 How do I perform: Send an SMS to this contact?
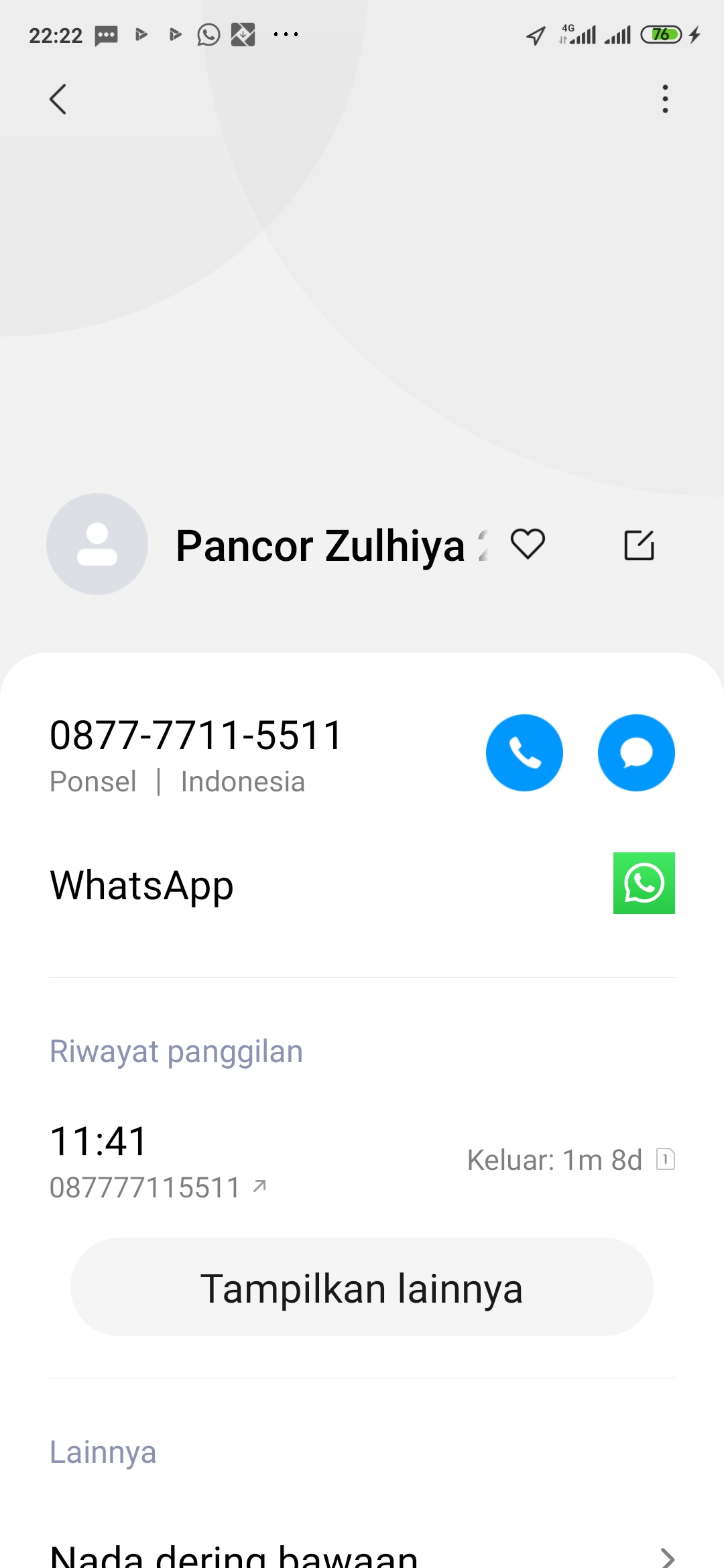(x=636, y=753)
